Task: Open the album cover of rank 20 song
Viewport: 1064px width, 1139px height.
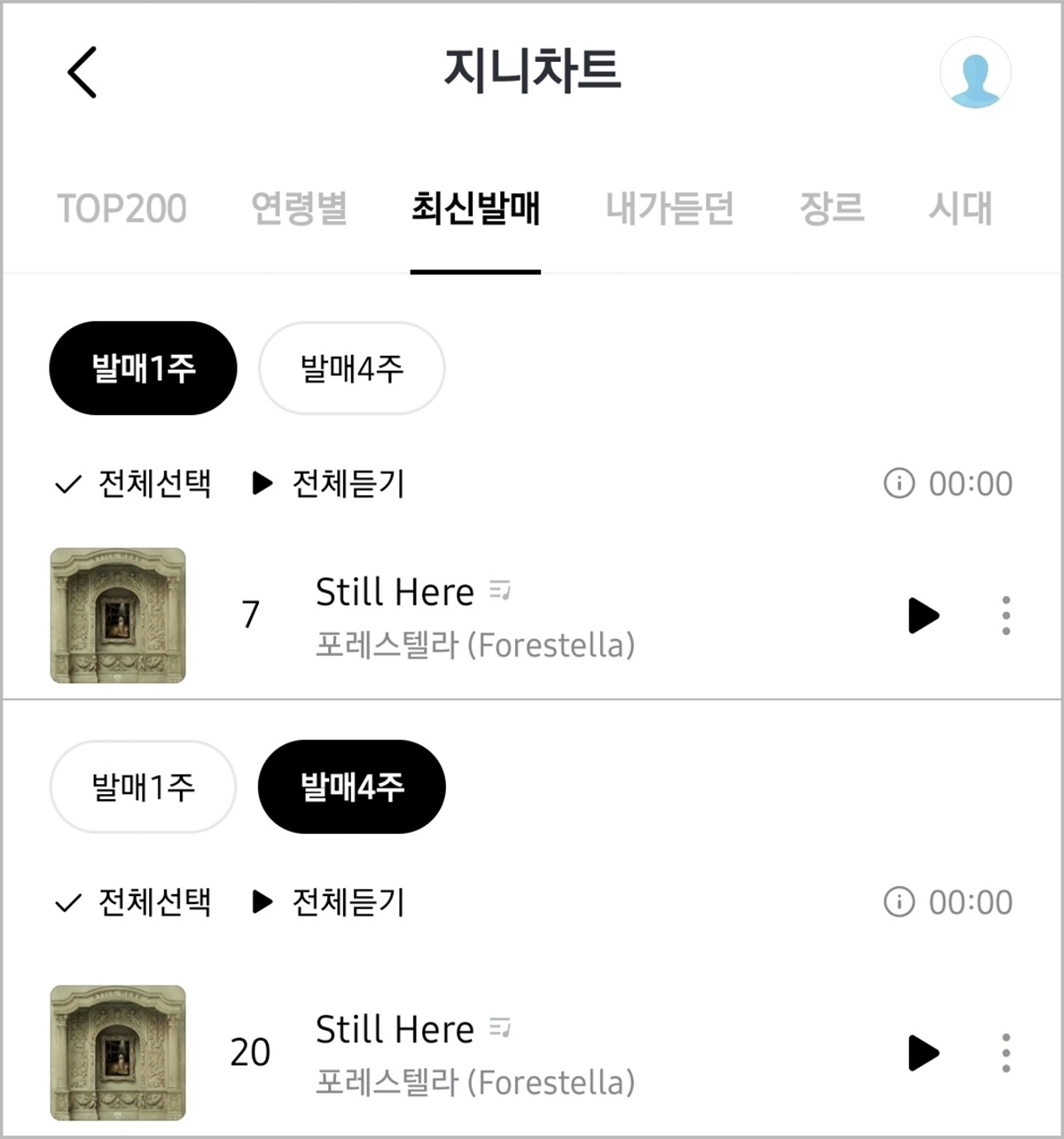Action: 118,1053
